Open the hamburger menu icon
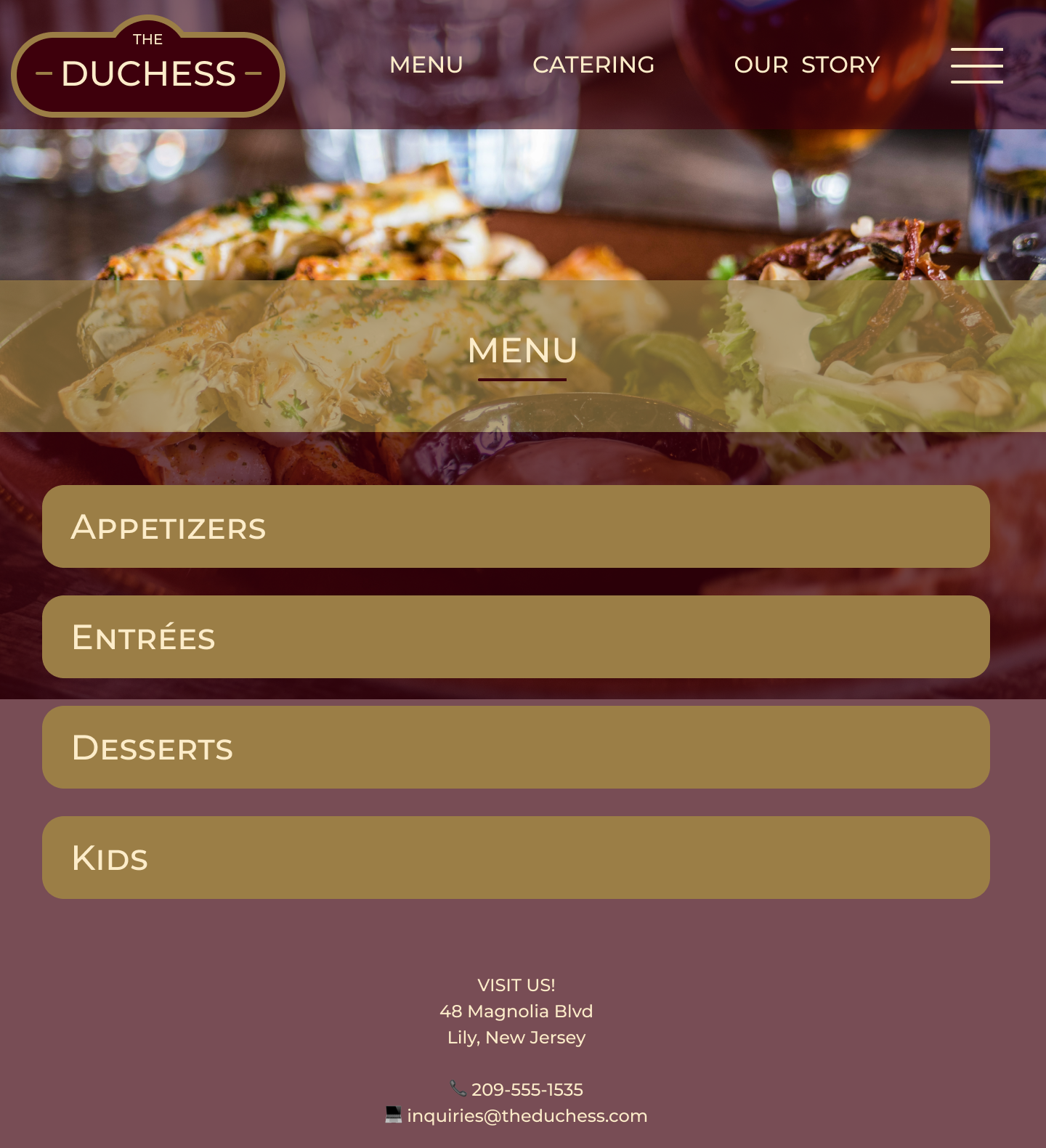Screen dimensions: 1046x1148 [x=976, y=65]
